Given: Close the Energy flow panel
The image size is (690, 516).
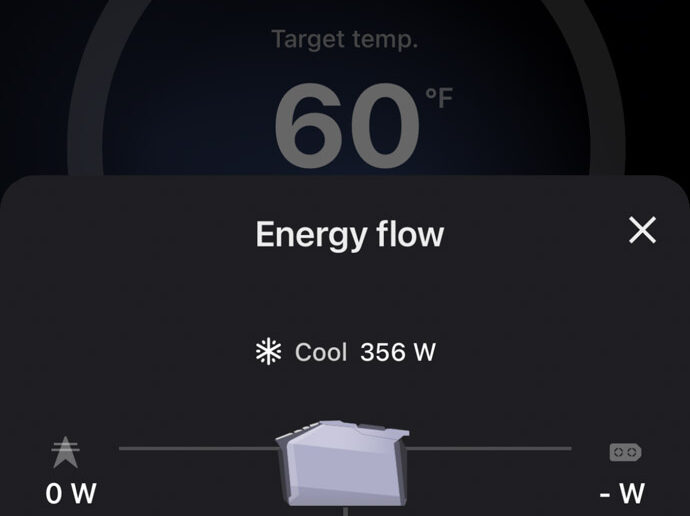Looking at the screenshot, I should coord(642,231).
